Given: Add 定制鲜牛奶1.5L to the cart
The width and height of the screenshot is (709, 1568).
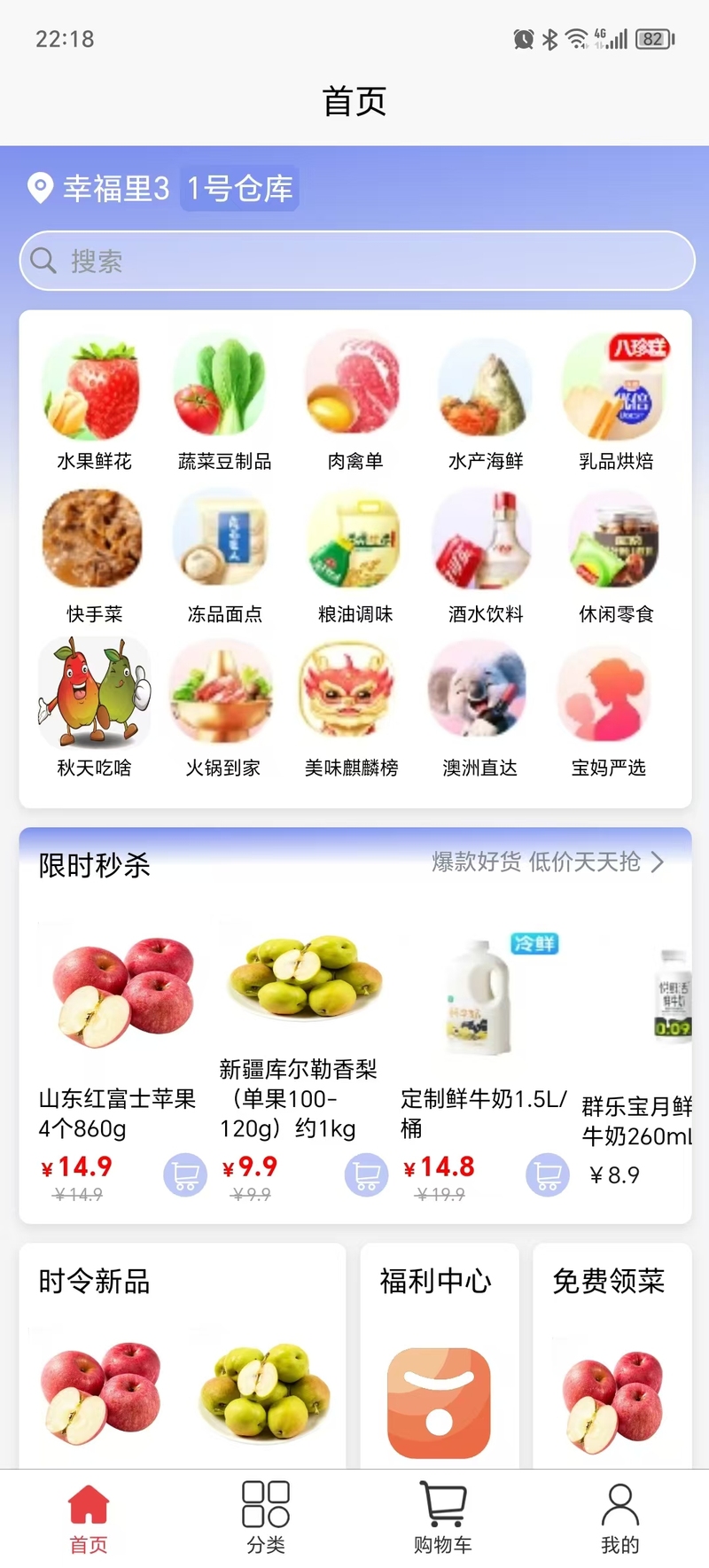Looking at the screenshot, I should pos(548,1174).
